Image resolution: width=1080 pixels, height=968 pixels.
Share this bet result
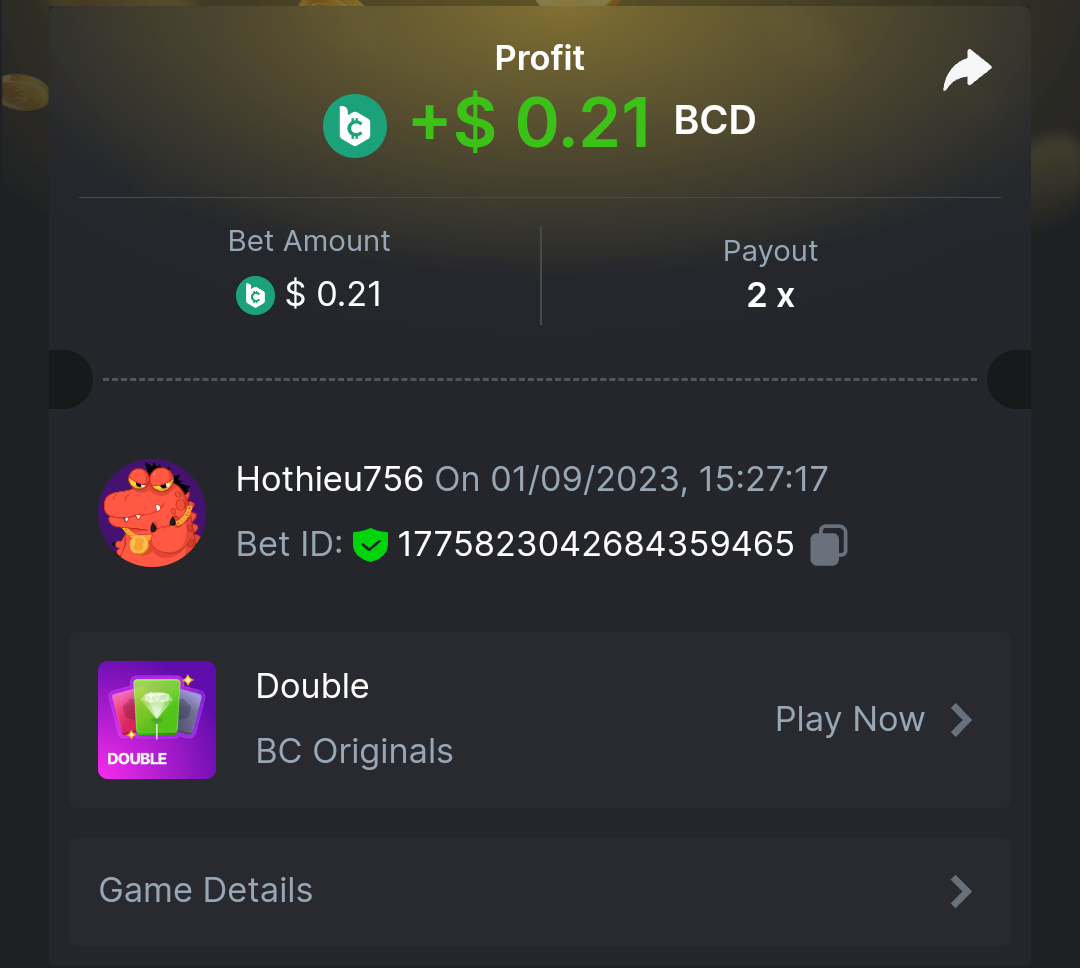[x=967, y=72]
